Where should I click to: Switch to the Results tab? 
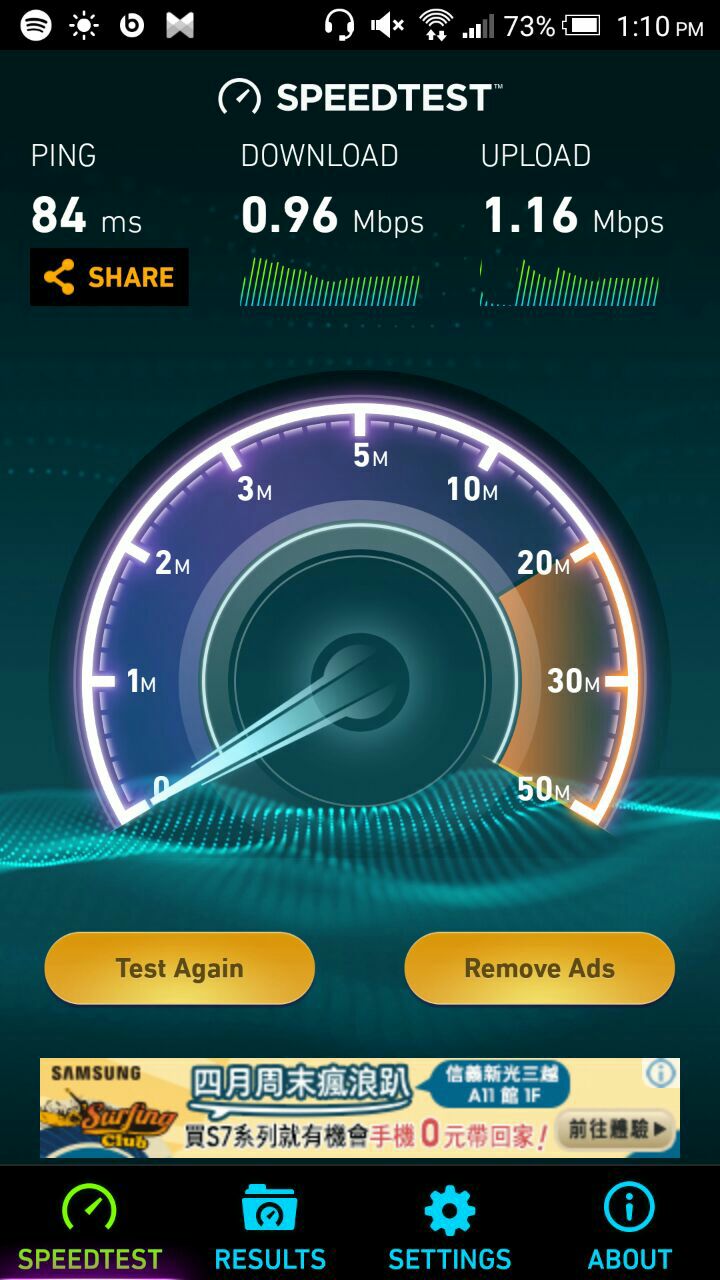click(270, 1227)
